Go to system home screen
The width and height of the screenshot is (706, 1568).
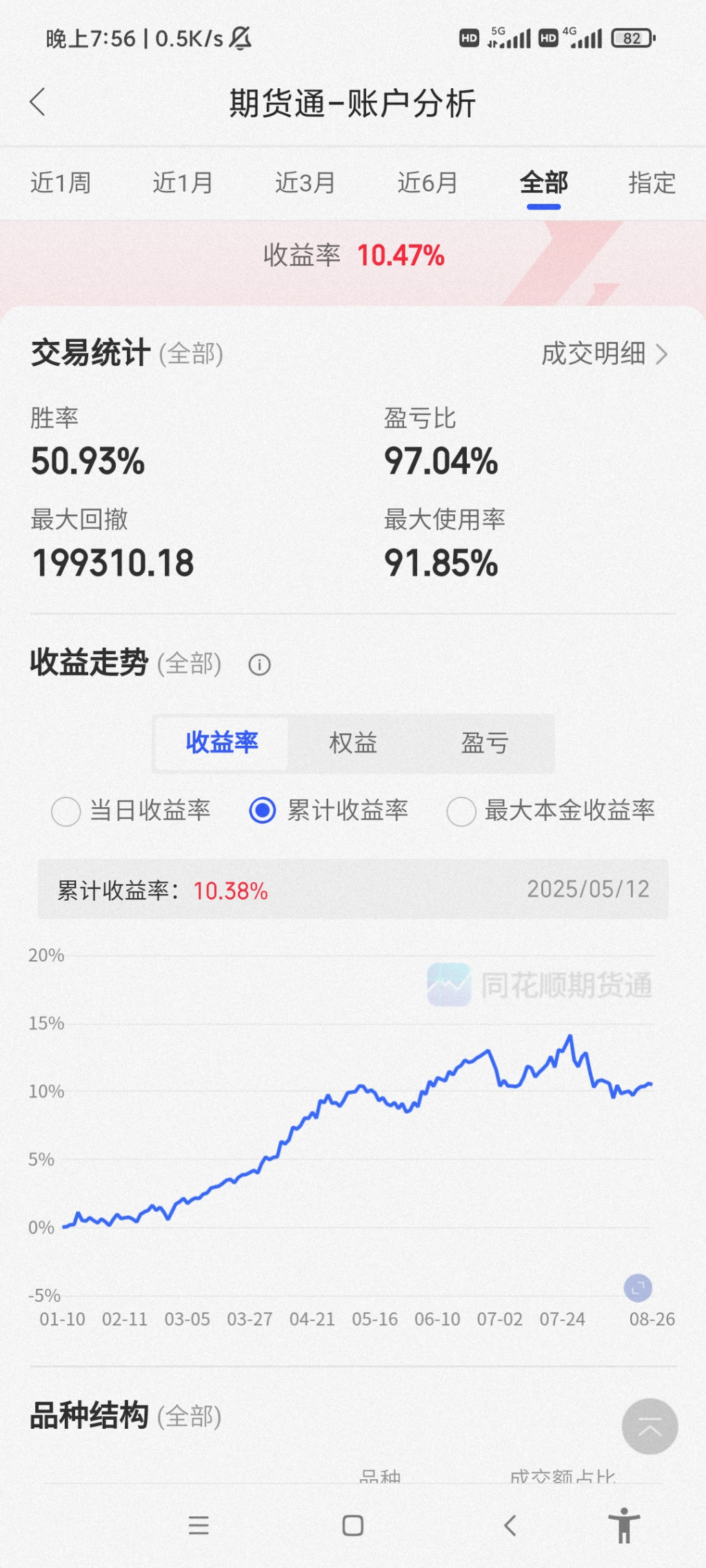353,1525
